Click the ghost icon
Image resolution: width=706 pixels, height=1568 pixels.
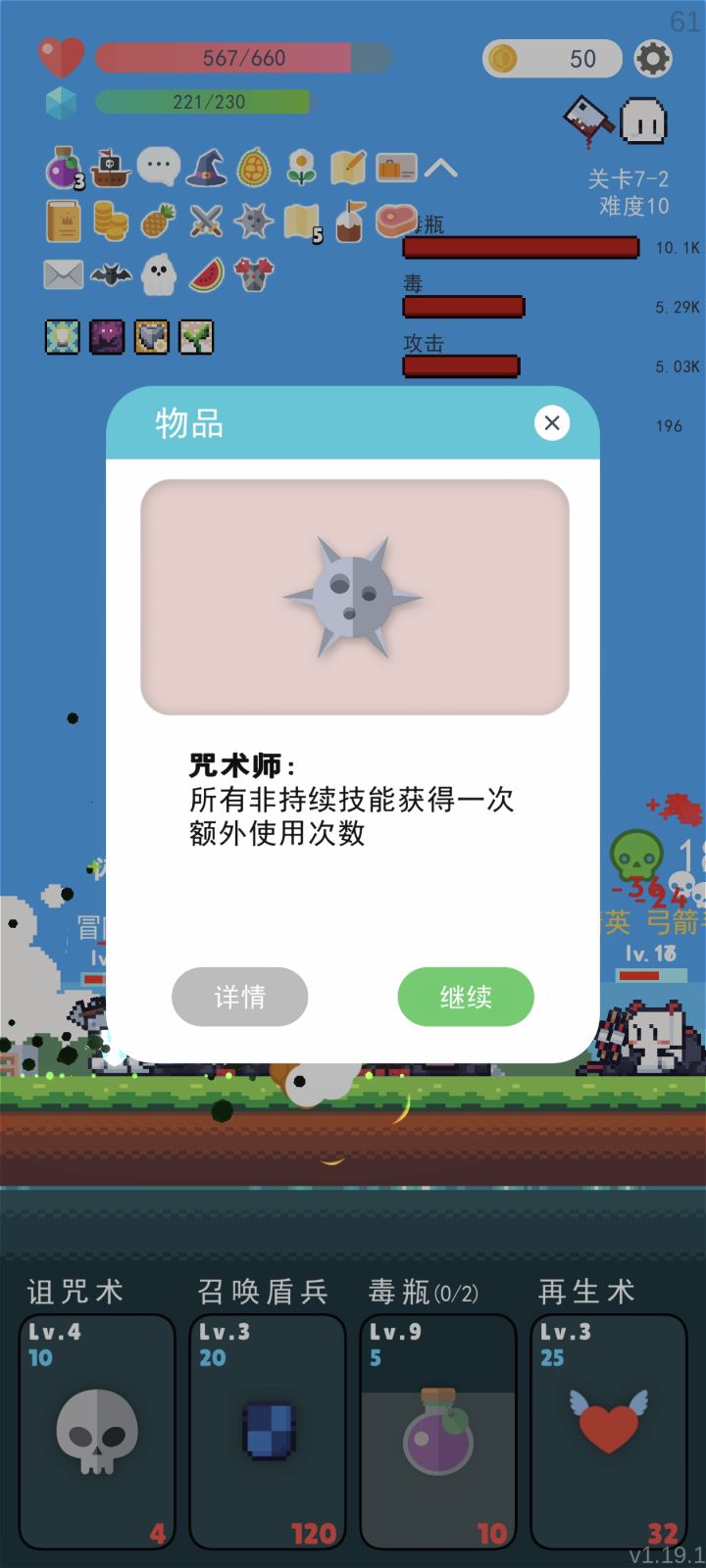click(x=157, y=276)
